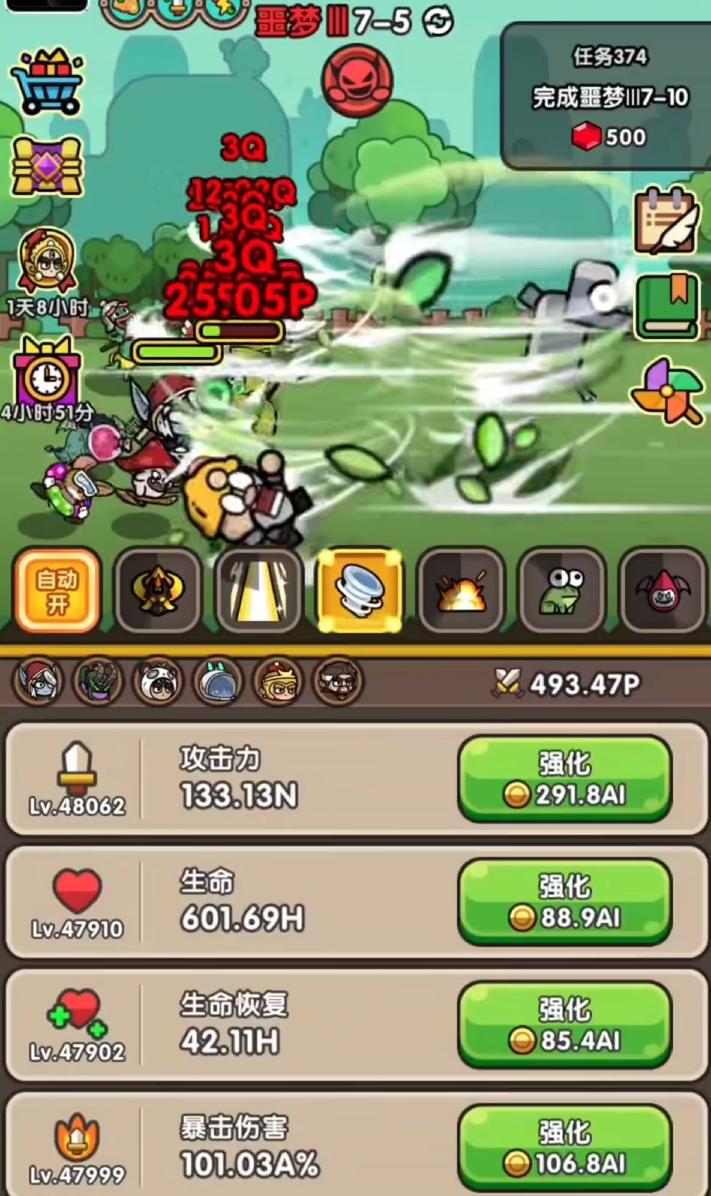Image resolution: width=711 pixels, height=1196 pixels.
Task: Upgrade 攻击力 for 291.8AI coins
Action: pos(565,779)
